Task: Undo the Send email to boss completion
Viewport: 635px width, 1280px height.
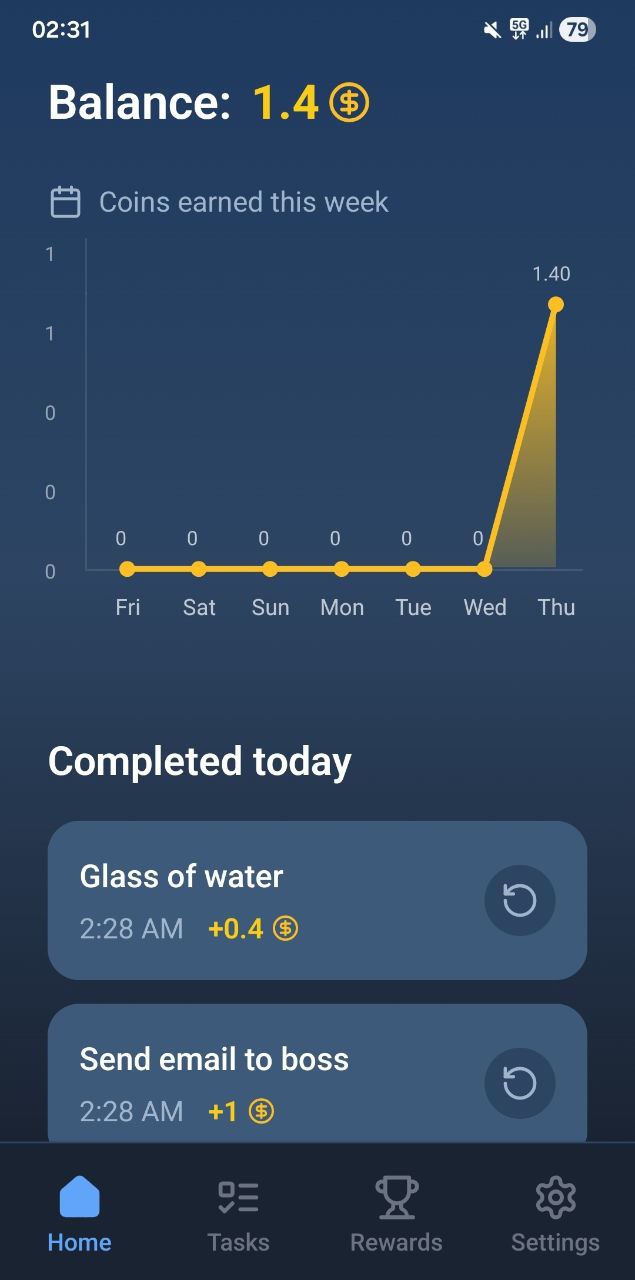Action: click(519, 1083)
